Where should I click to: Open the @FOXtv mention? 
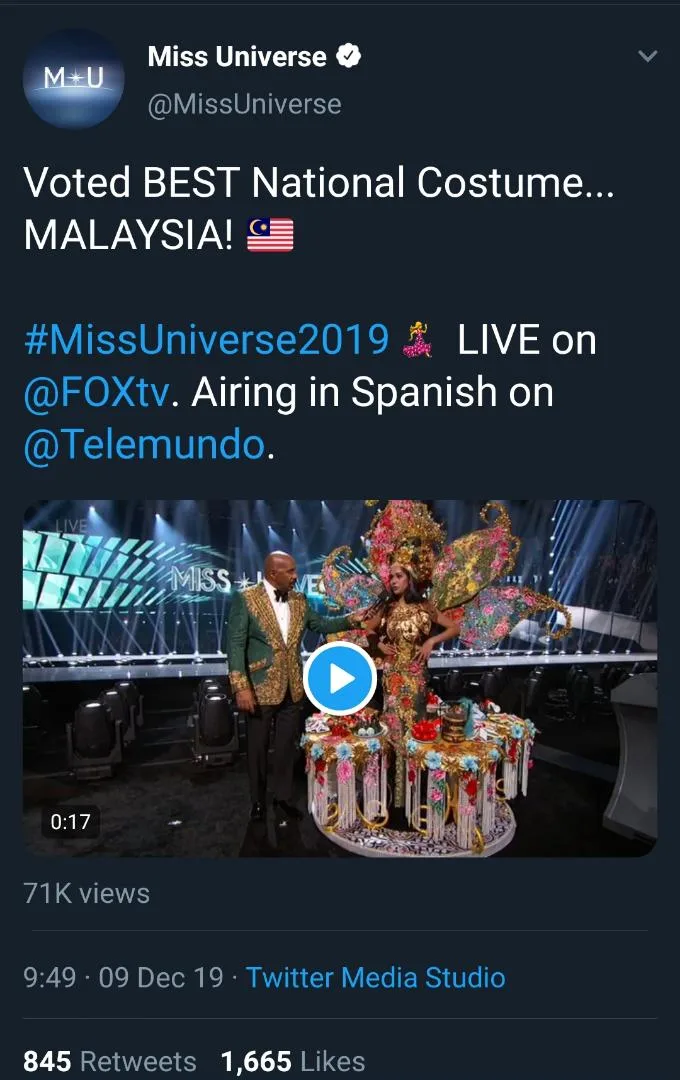click(96, 393)
